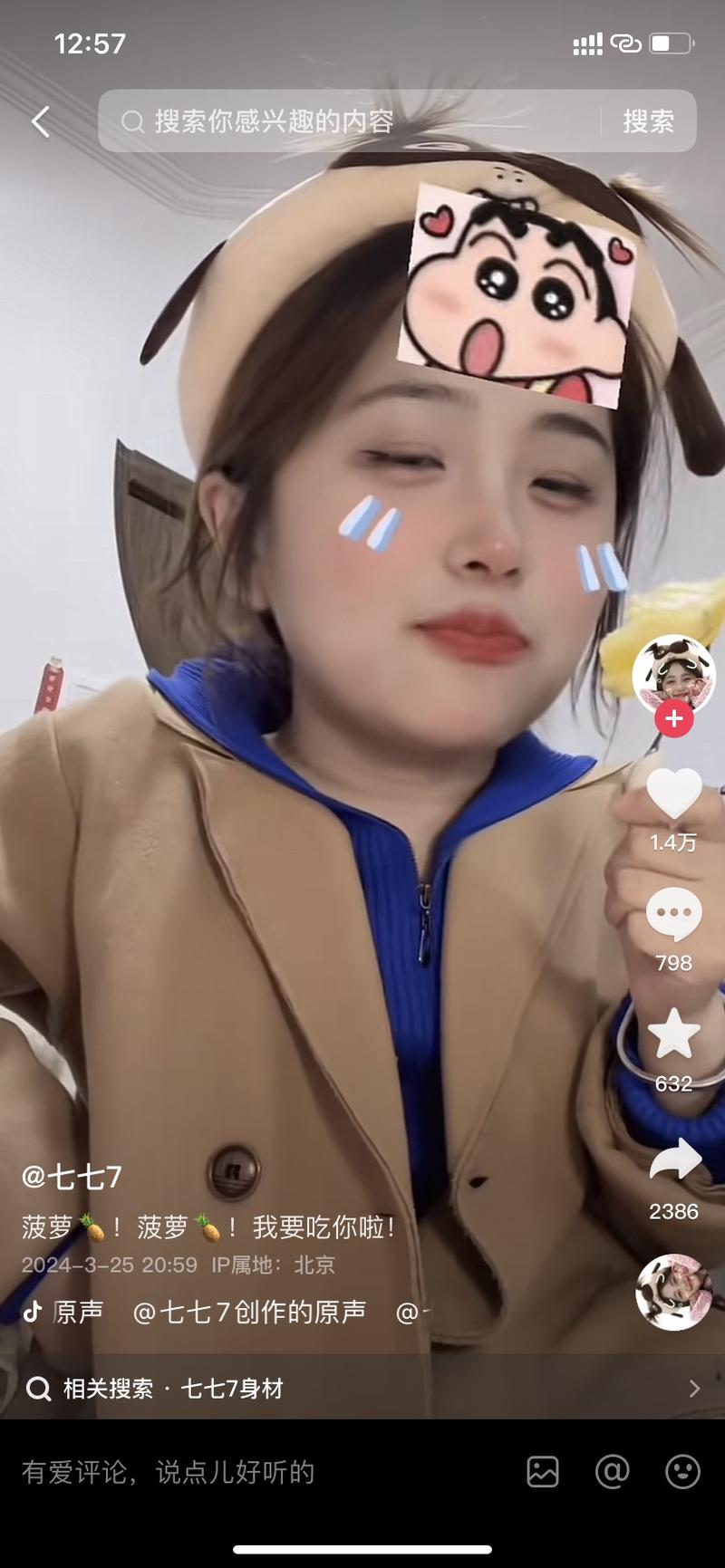725x1568 pixels.
Task: Share this video with the arrow icon
Action: click(675, 1161)
